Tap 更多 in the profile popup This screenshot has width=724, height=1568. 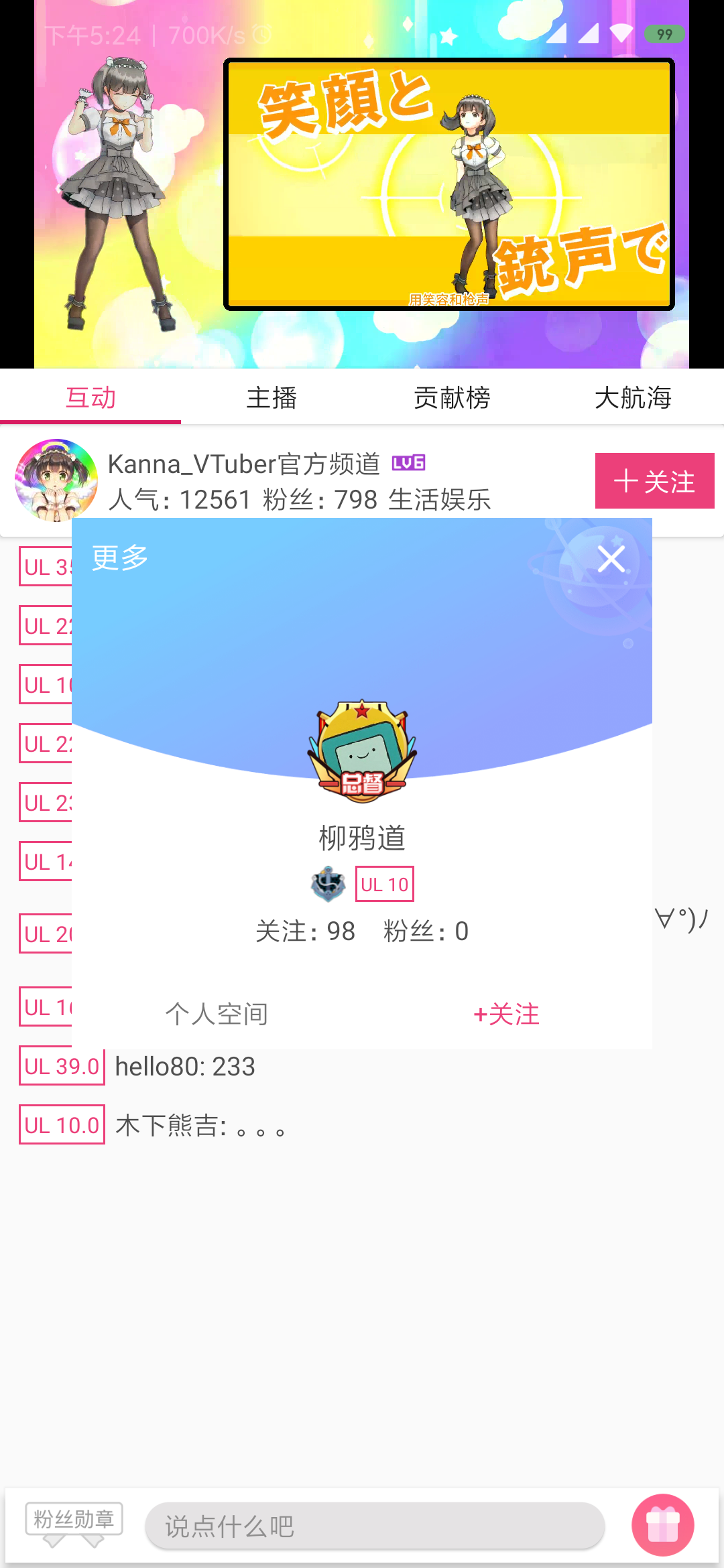click(x=120, y=558)
